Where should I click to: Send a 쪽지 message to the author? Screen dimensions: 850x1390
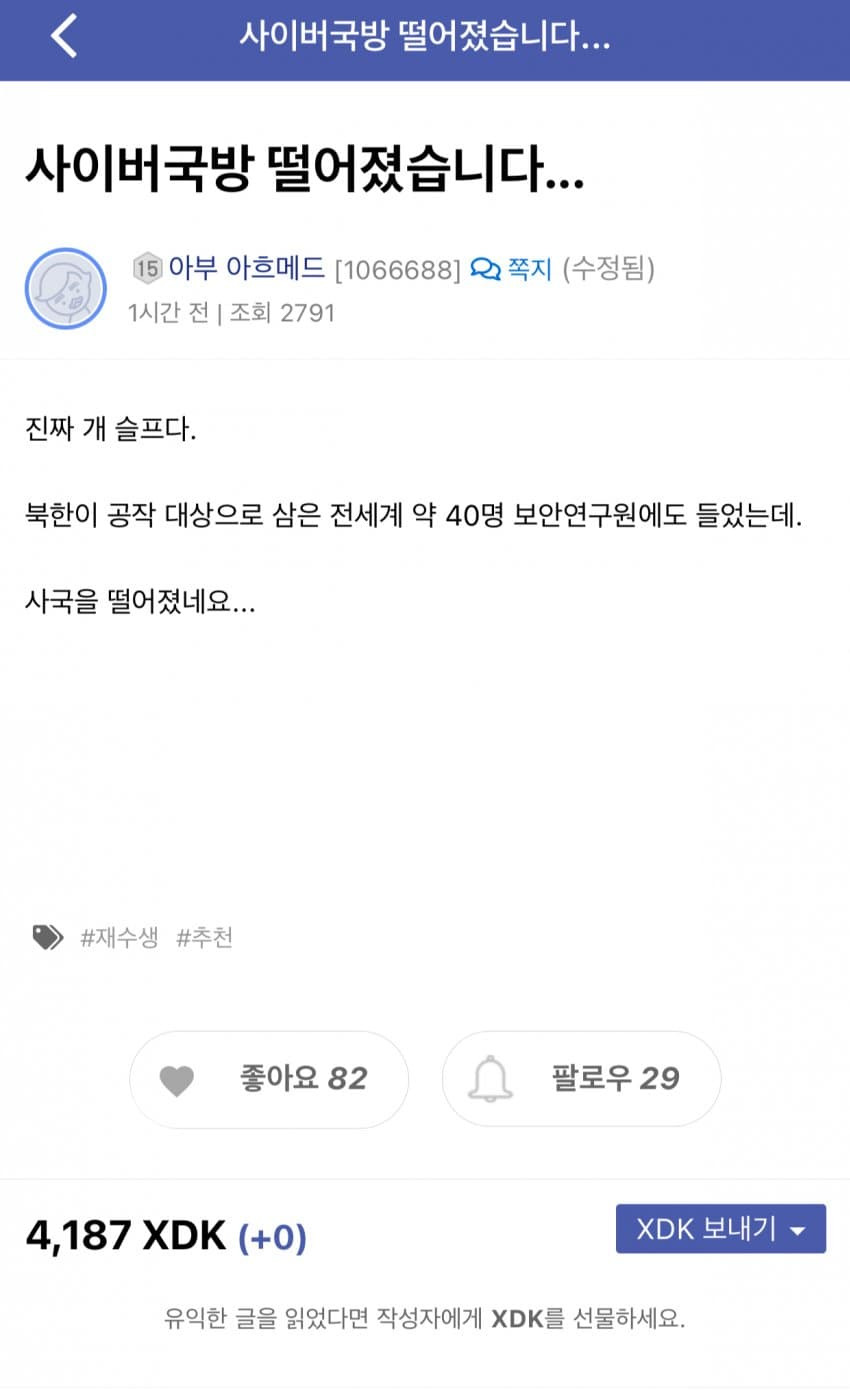[x=512, y=268]
